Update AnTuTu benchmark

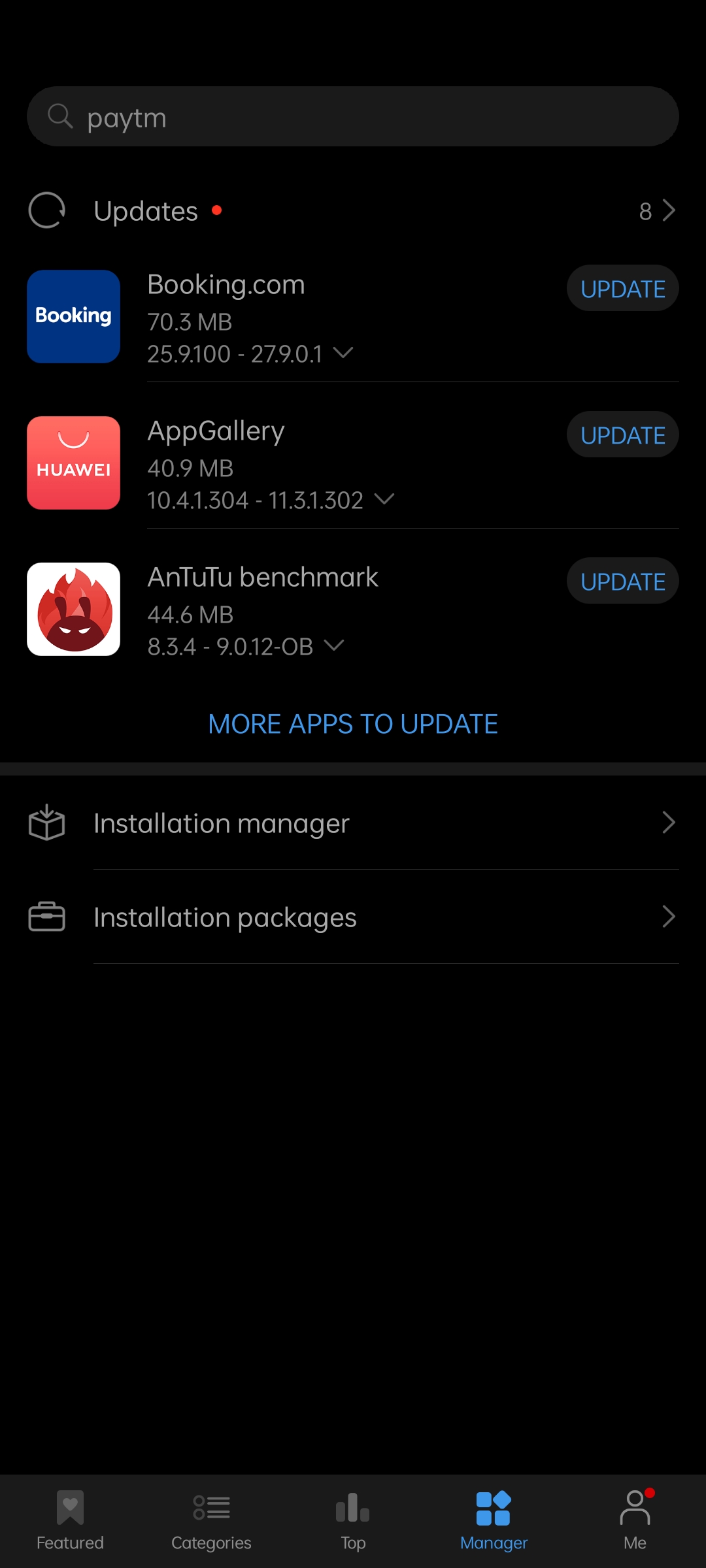click(x=622, y=581)
